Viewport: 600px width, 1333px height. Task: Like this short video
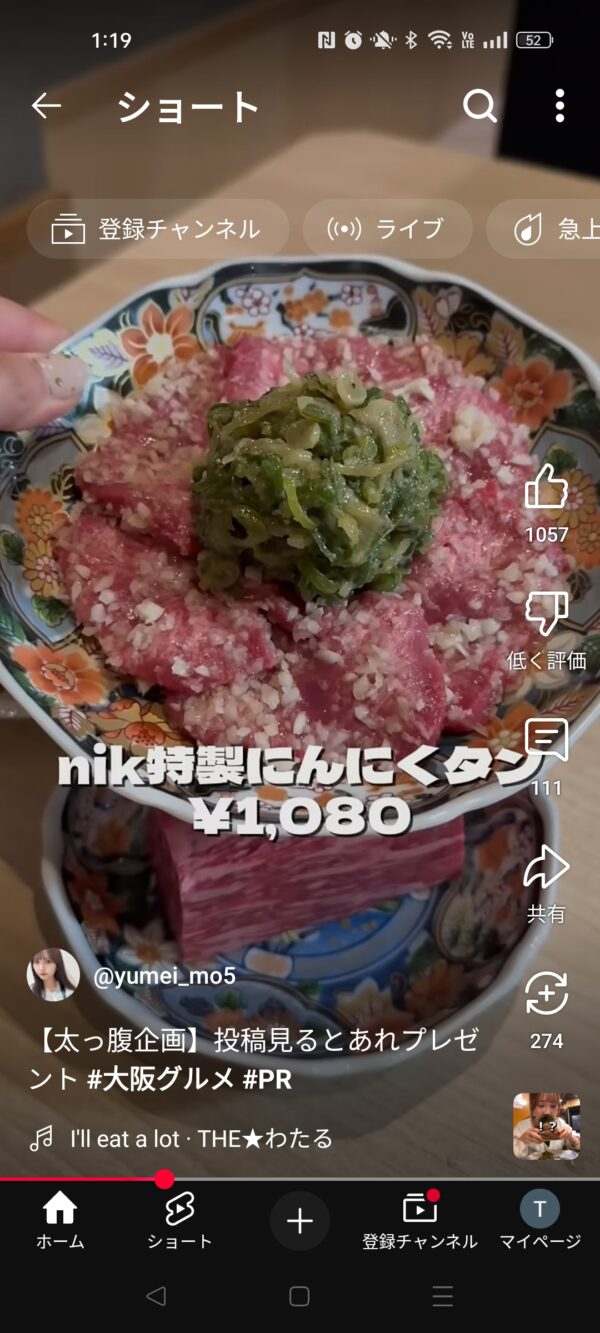pos(546,490)
